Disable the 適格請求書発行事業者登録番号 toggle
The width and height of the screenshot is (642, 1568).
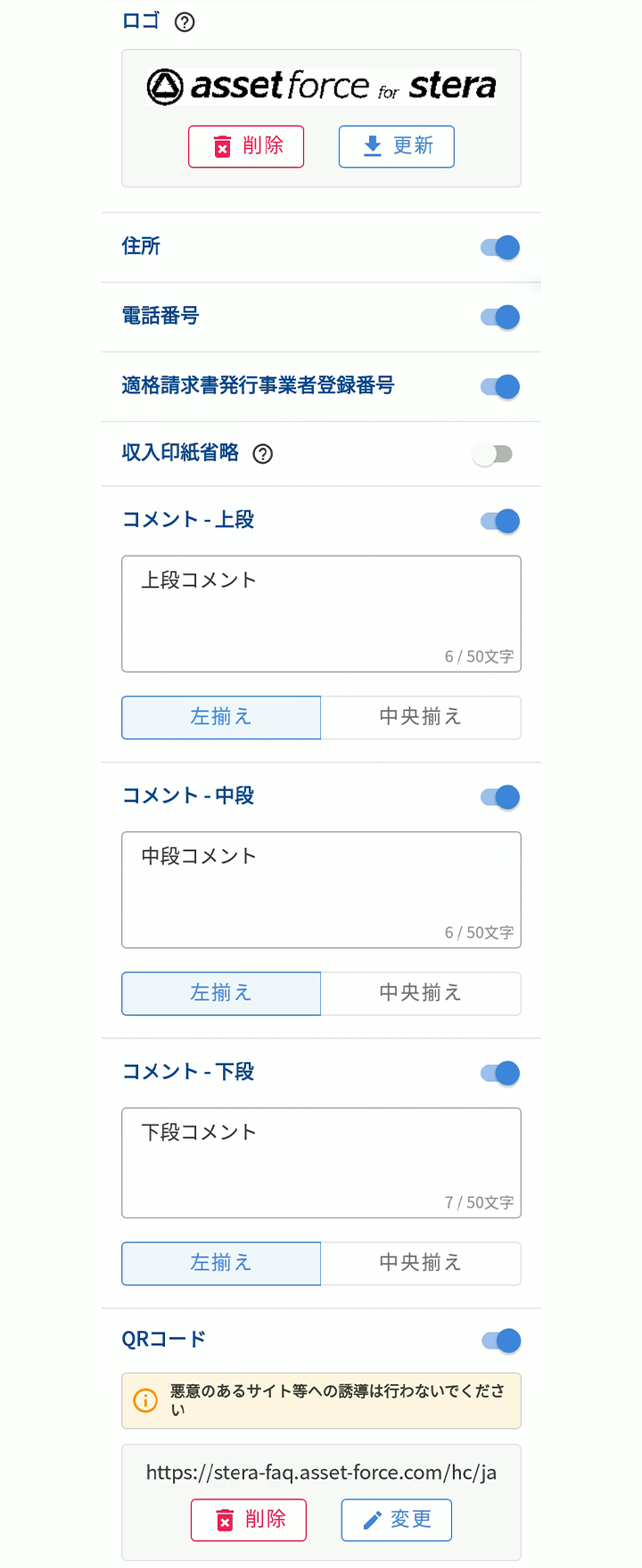click(499, 386)
